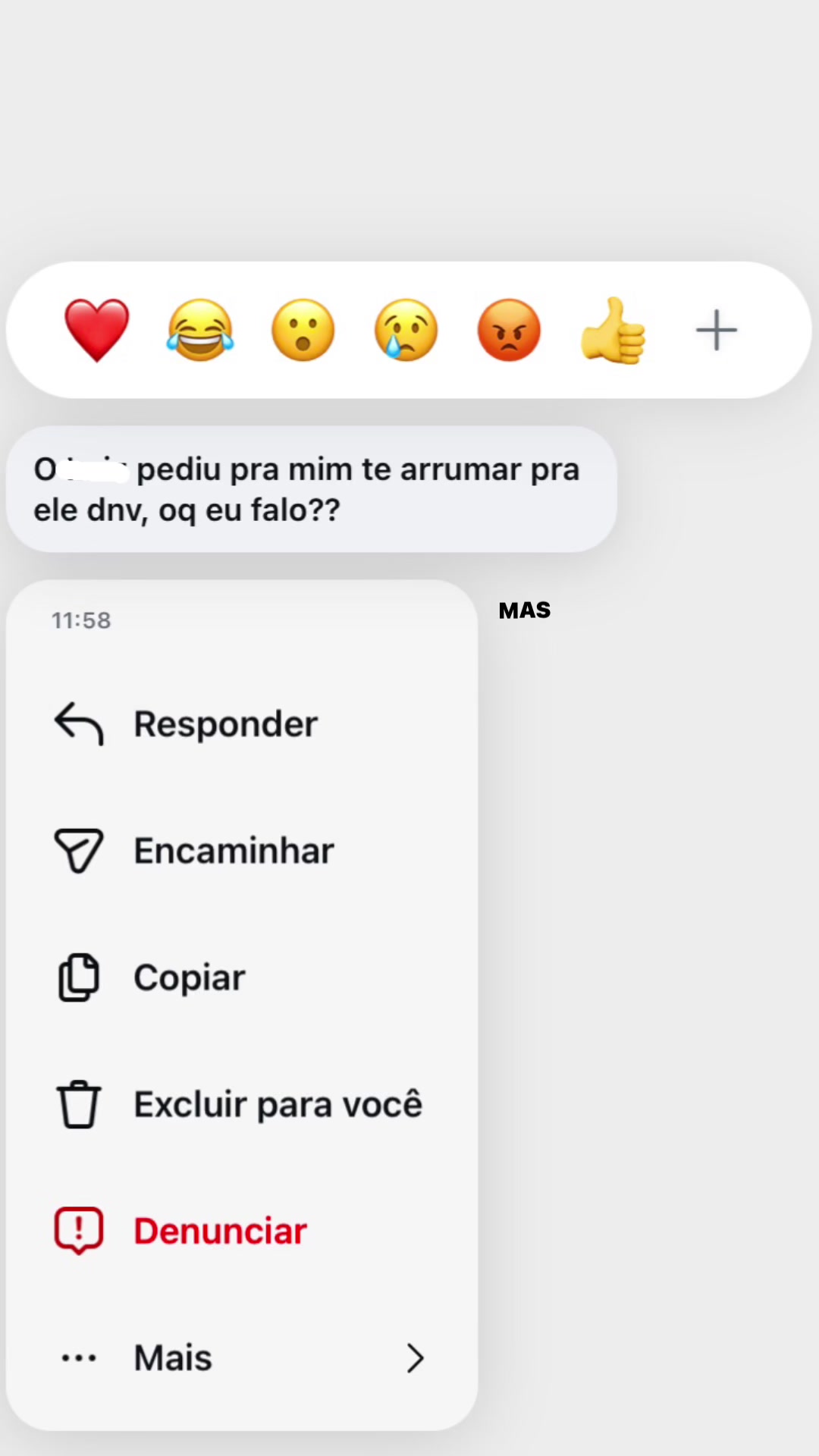This screenshot has width=819, height=1456.
Task: Open more emoji reactions with plus
Action: point(717,330)
